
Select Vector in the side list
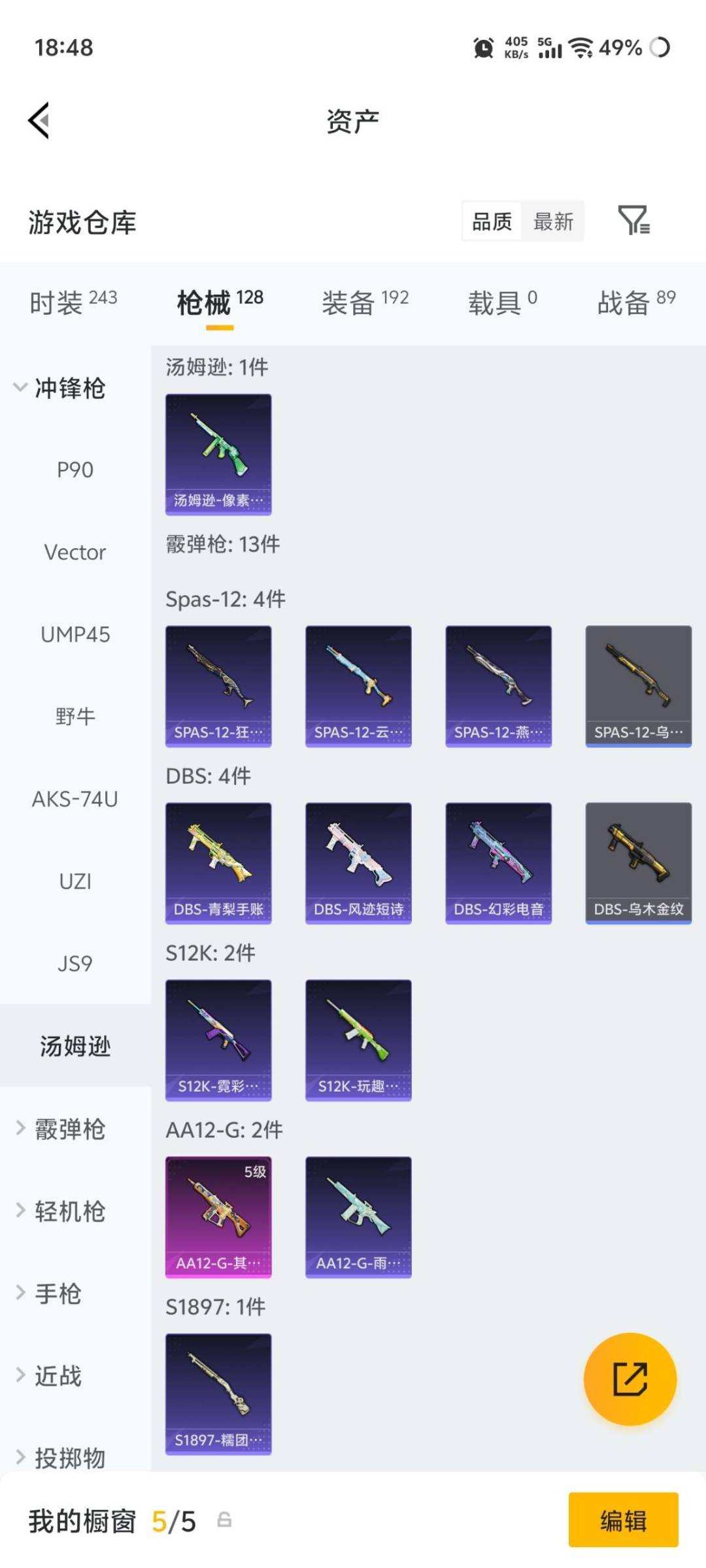75,553
